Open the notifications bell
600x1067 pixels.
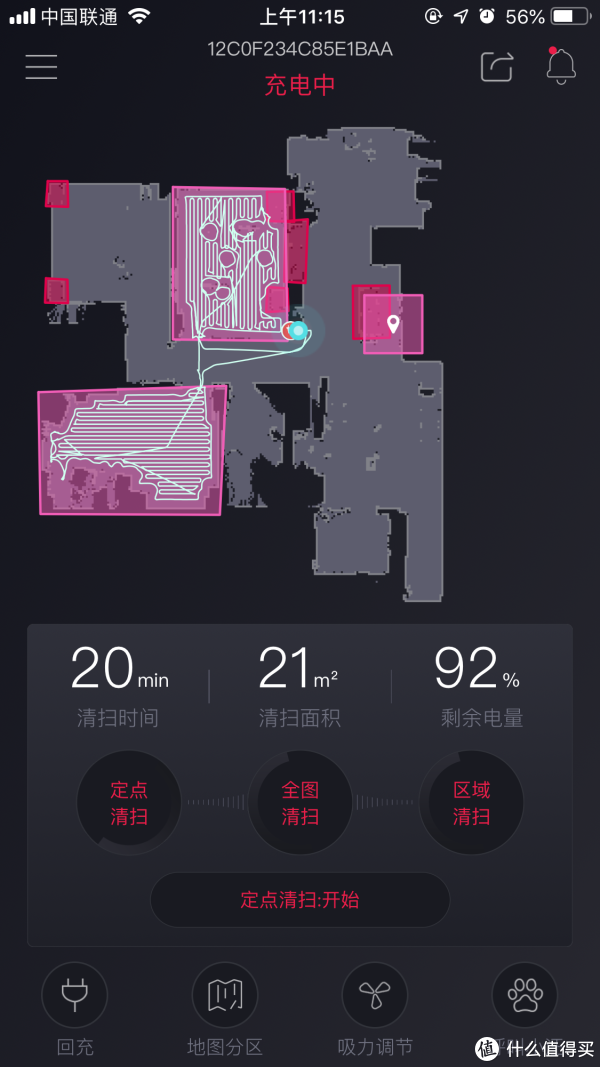point(561,66)
